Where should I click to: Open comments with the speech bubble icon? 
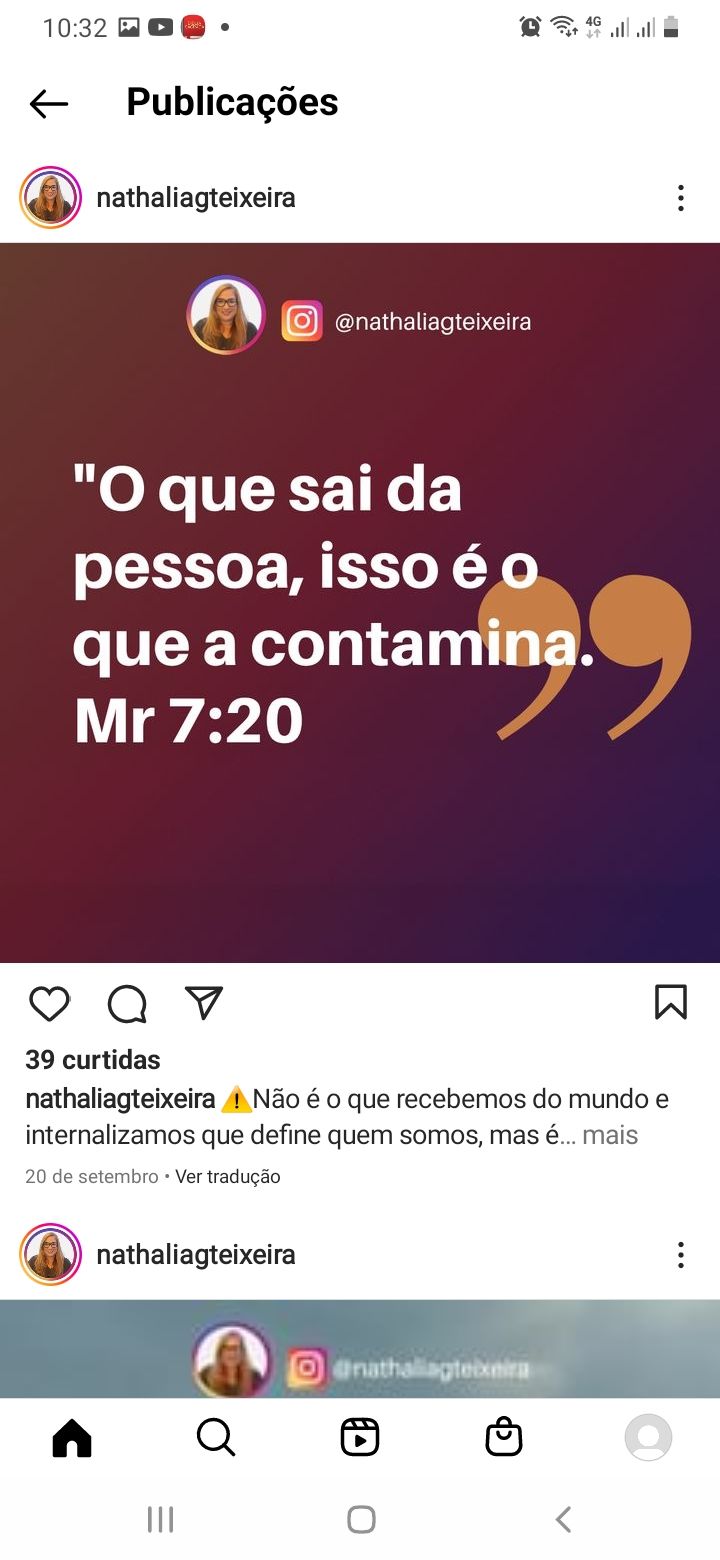point(127,1004)
